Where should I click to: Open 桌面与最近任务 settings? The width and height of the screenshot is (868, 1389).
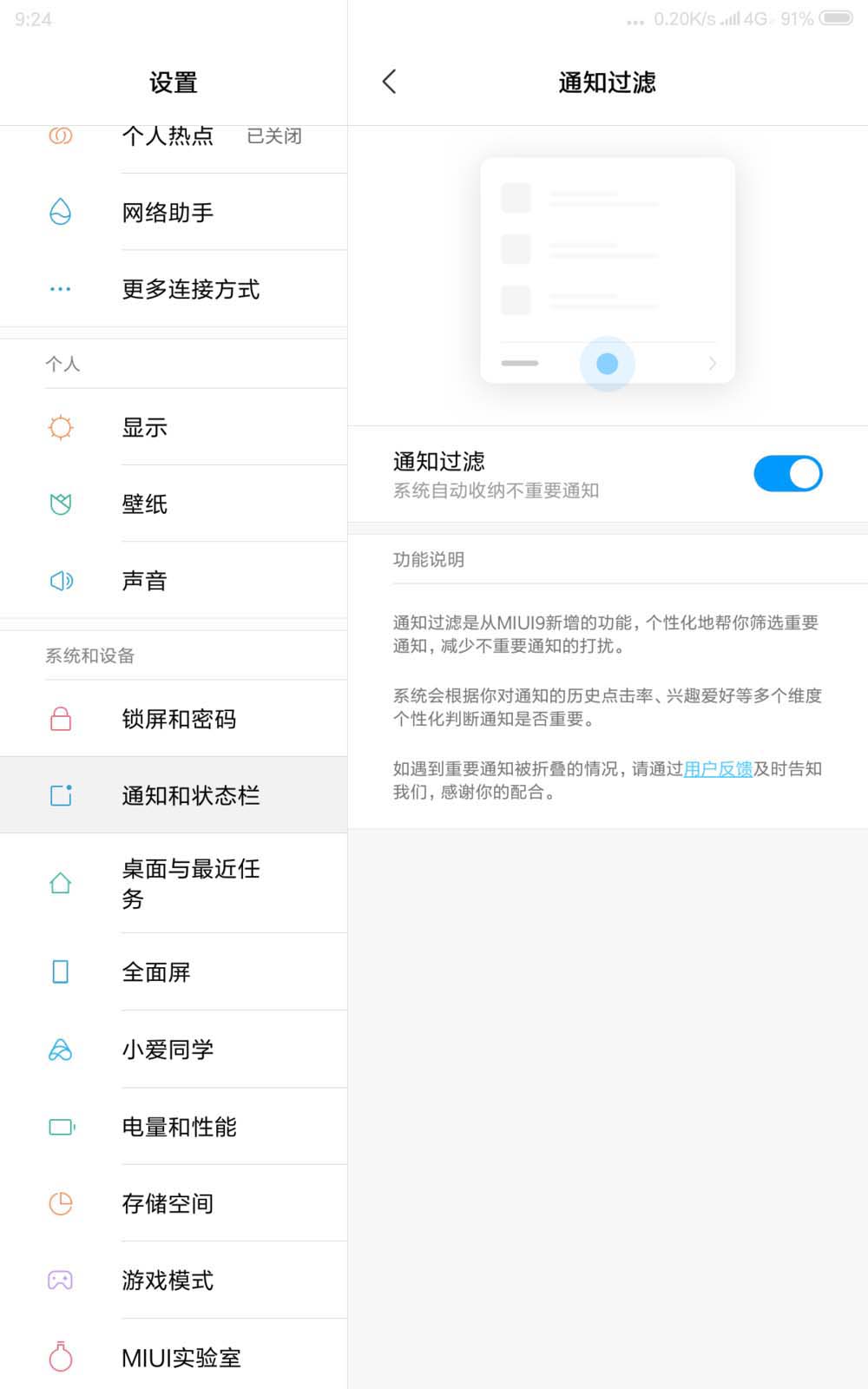point(191,883)
